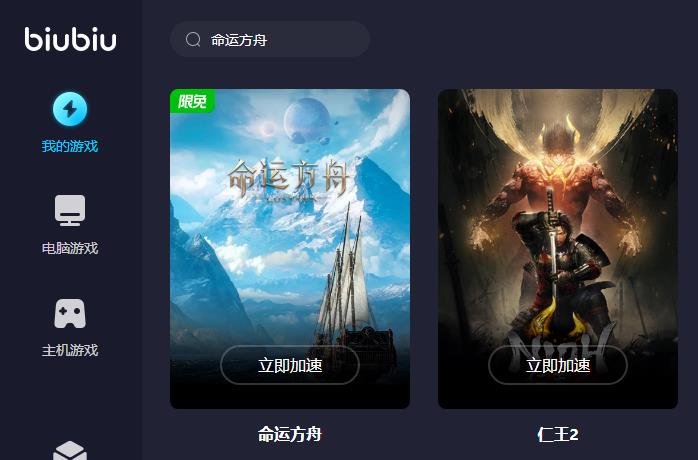The width and height of the screenshot is (698, 460).
Task: Switch to 电脑游戏 tab
Action: click(x=70, y=224)
